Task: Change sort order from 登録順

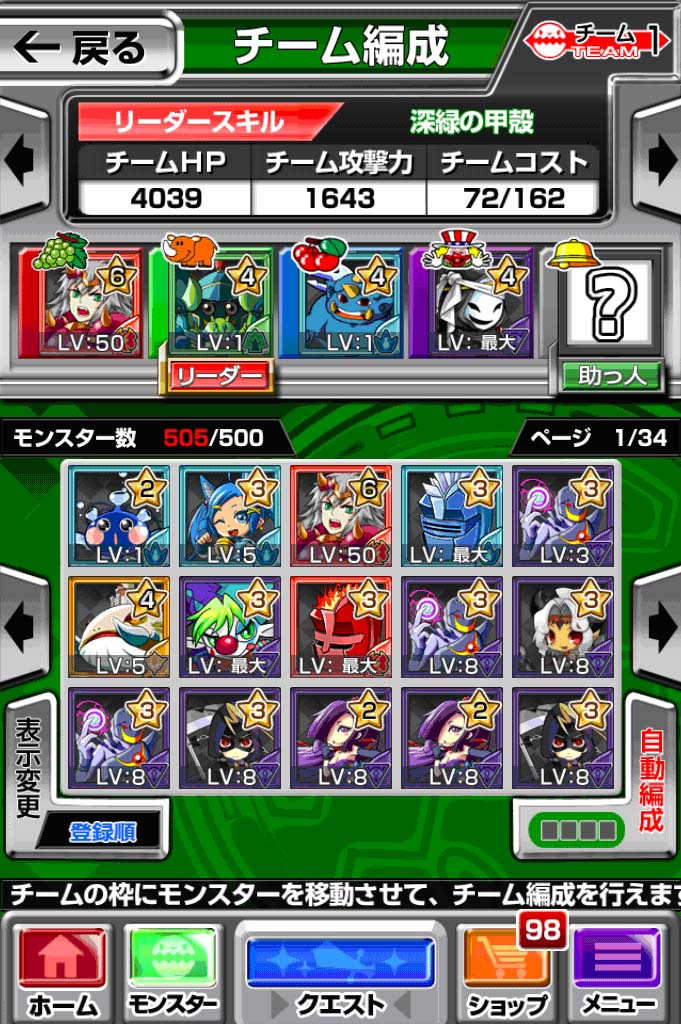Action: pos(103,830)
